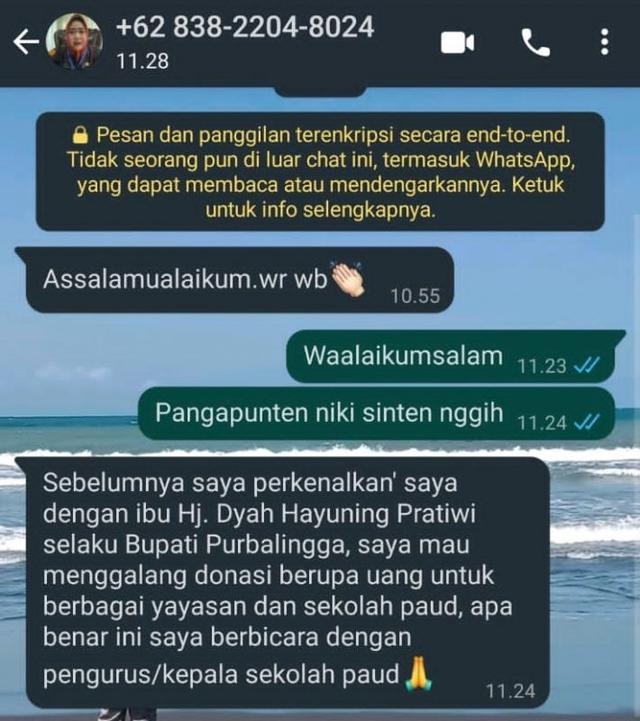Open the contact's profile photo
The image size is (640, 721).
tap(74, 41)
